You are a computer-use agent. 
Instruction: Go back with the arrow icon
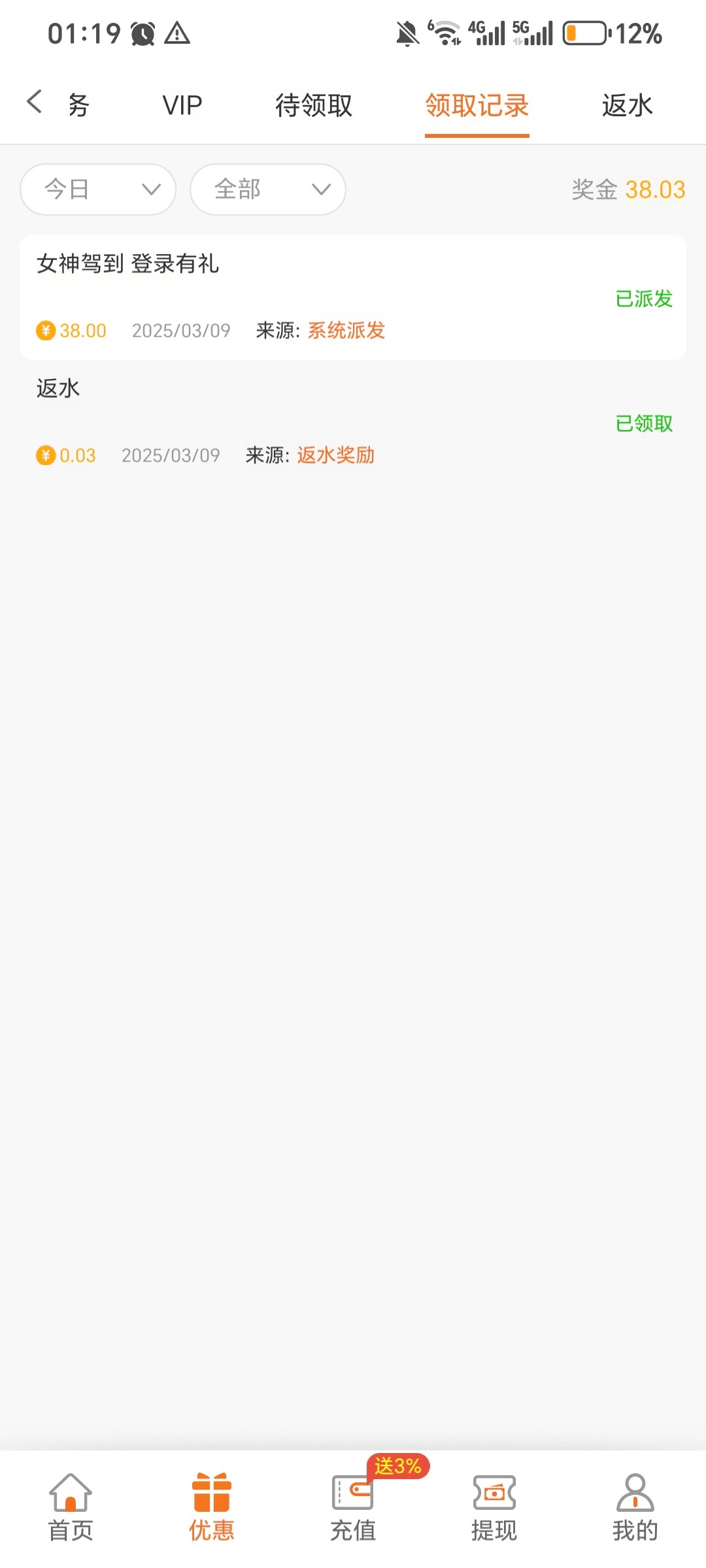click(x=35, y=102)
